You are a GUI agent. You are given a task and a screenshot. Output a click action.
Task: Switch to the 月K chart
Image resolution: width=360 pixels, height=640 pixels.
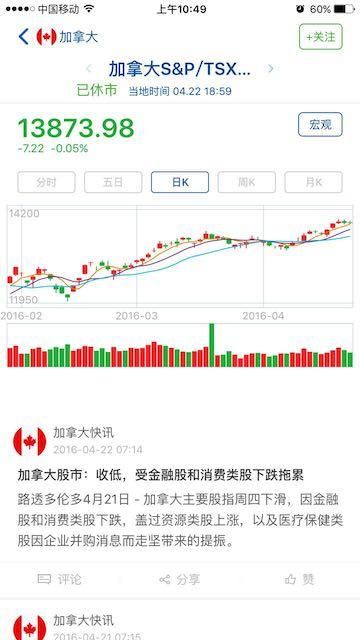[x=313, y=182]
